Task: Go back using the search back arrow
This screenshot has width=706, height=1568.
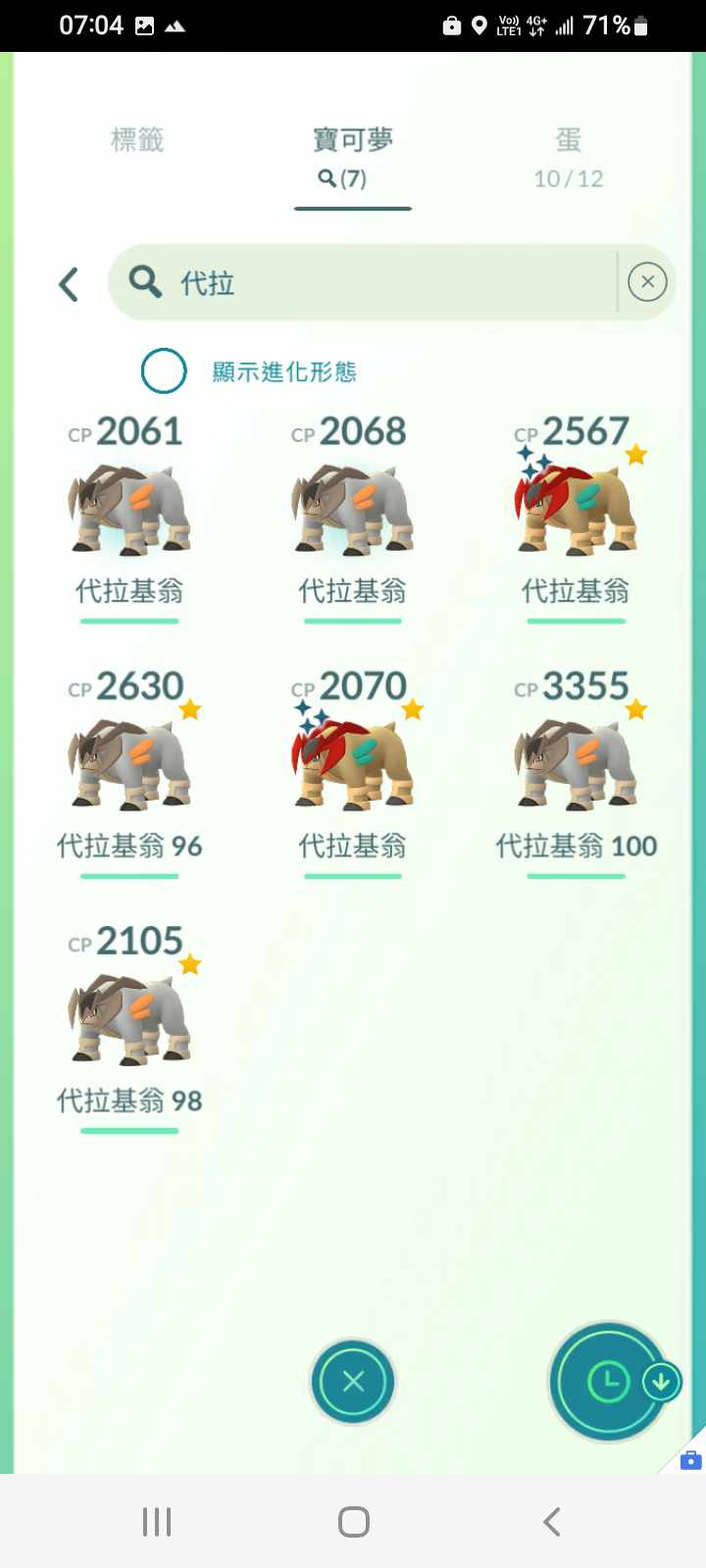Action: click(x=69, y=284)
